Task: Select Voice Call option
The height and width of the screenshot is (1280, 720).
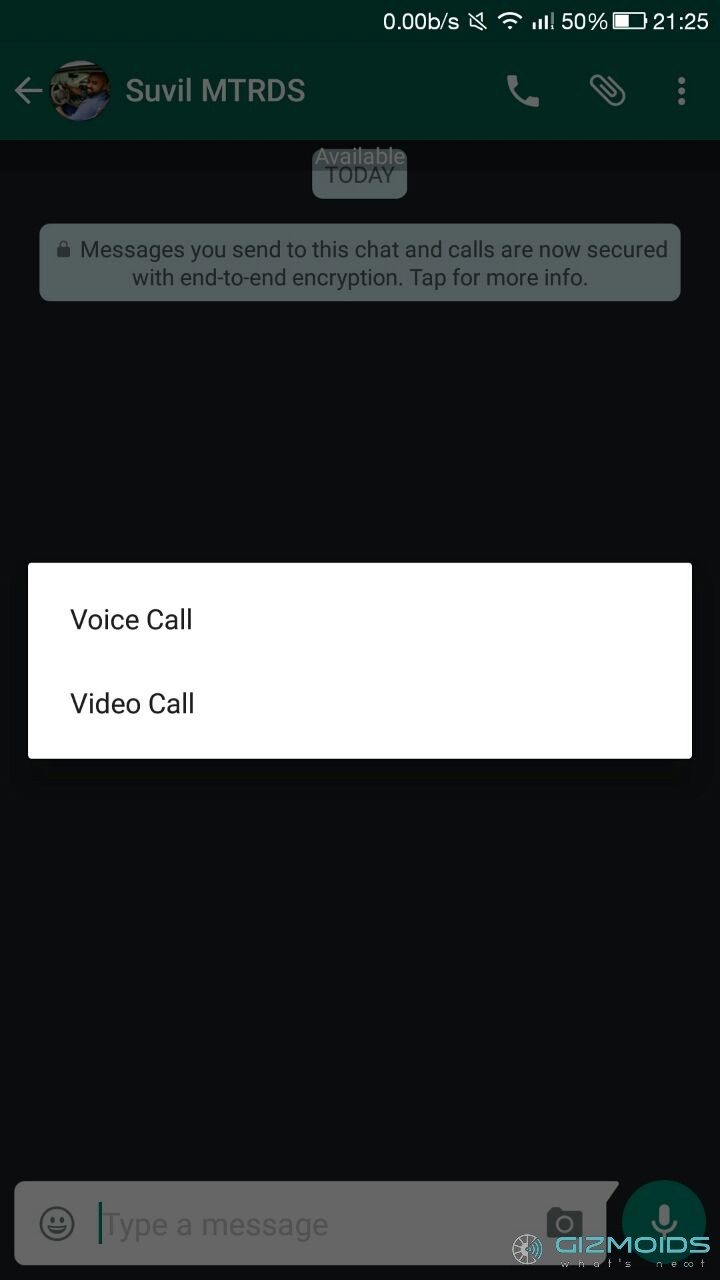Action: (360, 619)
